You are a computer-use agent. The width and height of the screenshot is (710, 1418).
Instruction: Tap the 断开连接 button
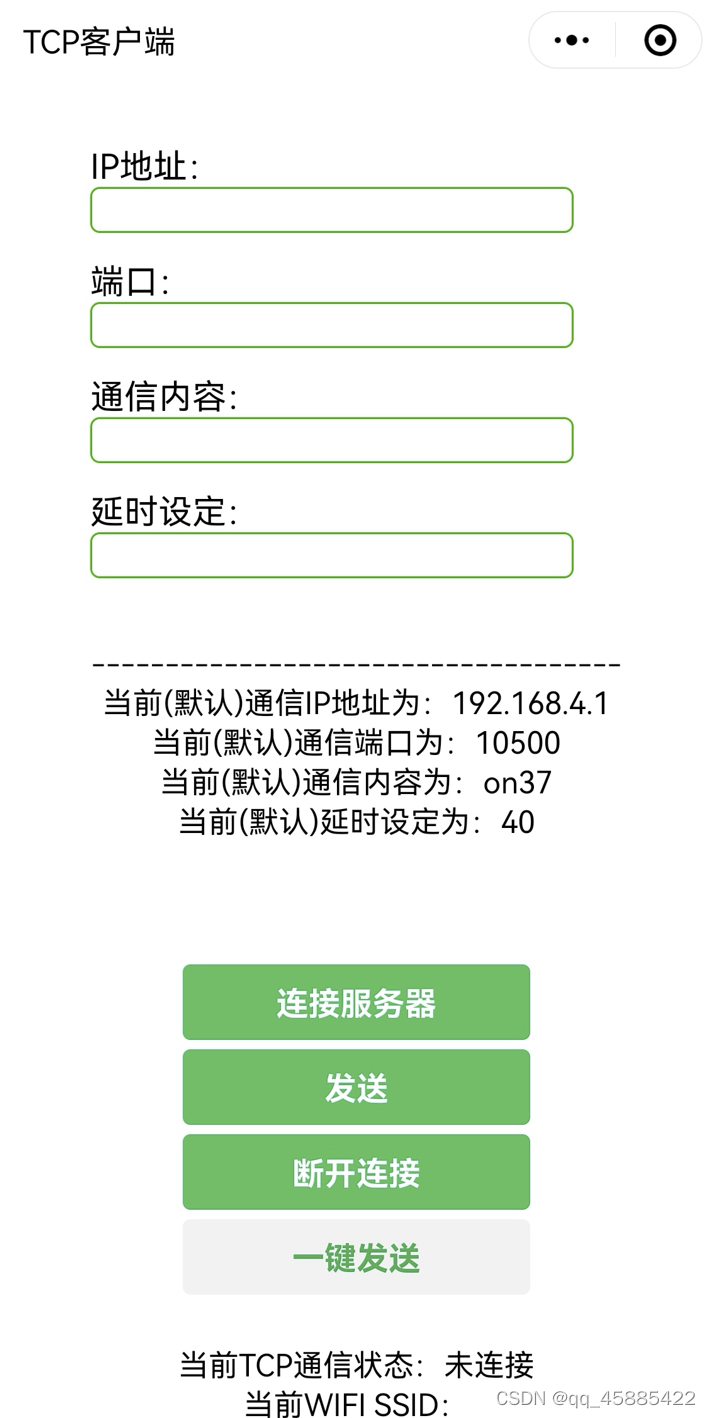(356, 1172)
